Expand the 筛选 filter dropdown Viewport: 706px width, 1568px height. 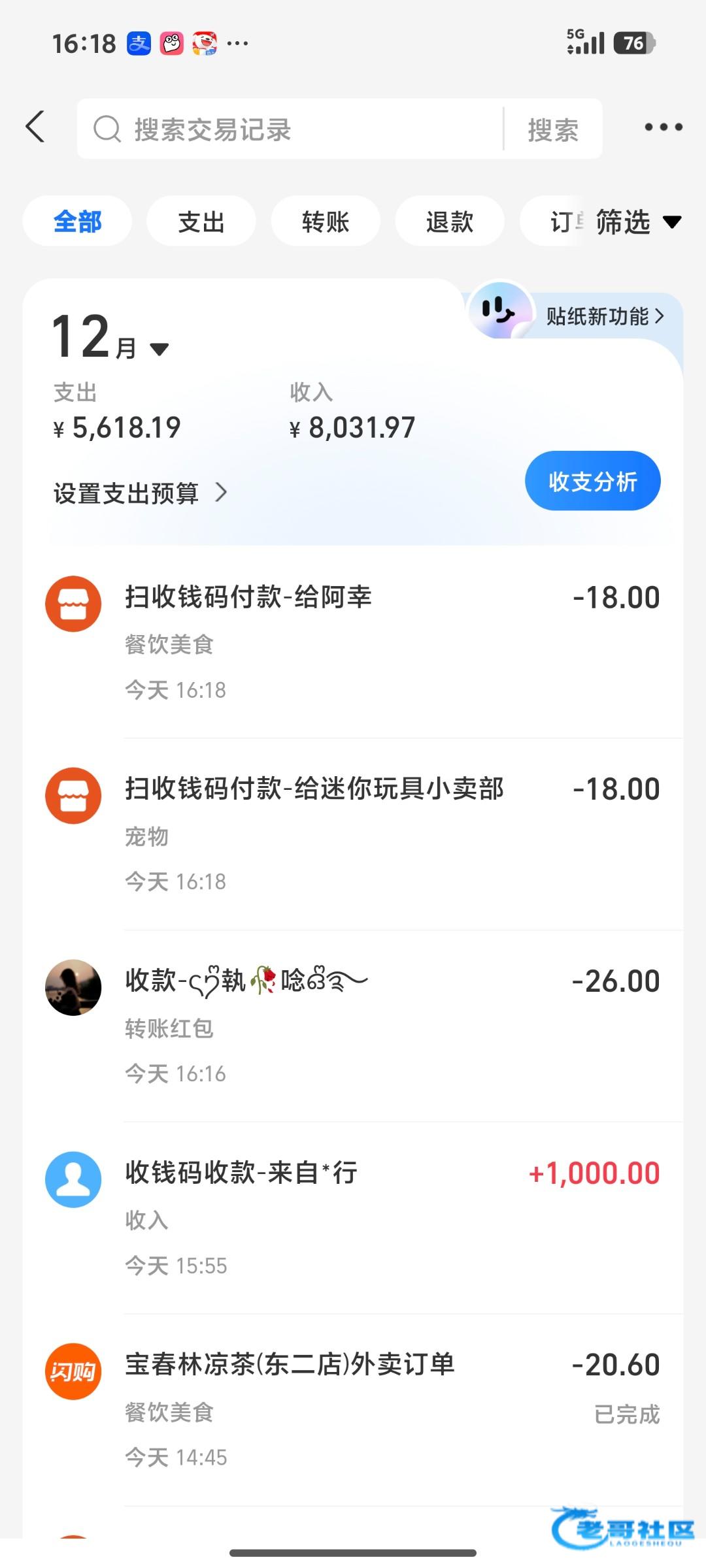pos(637,222)
